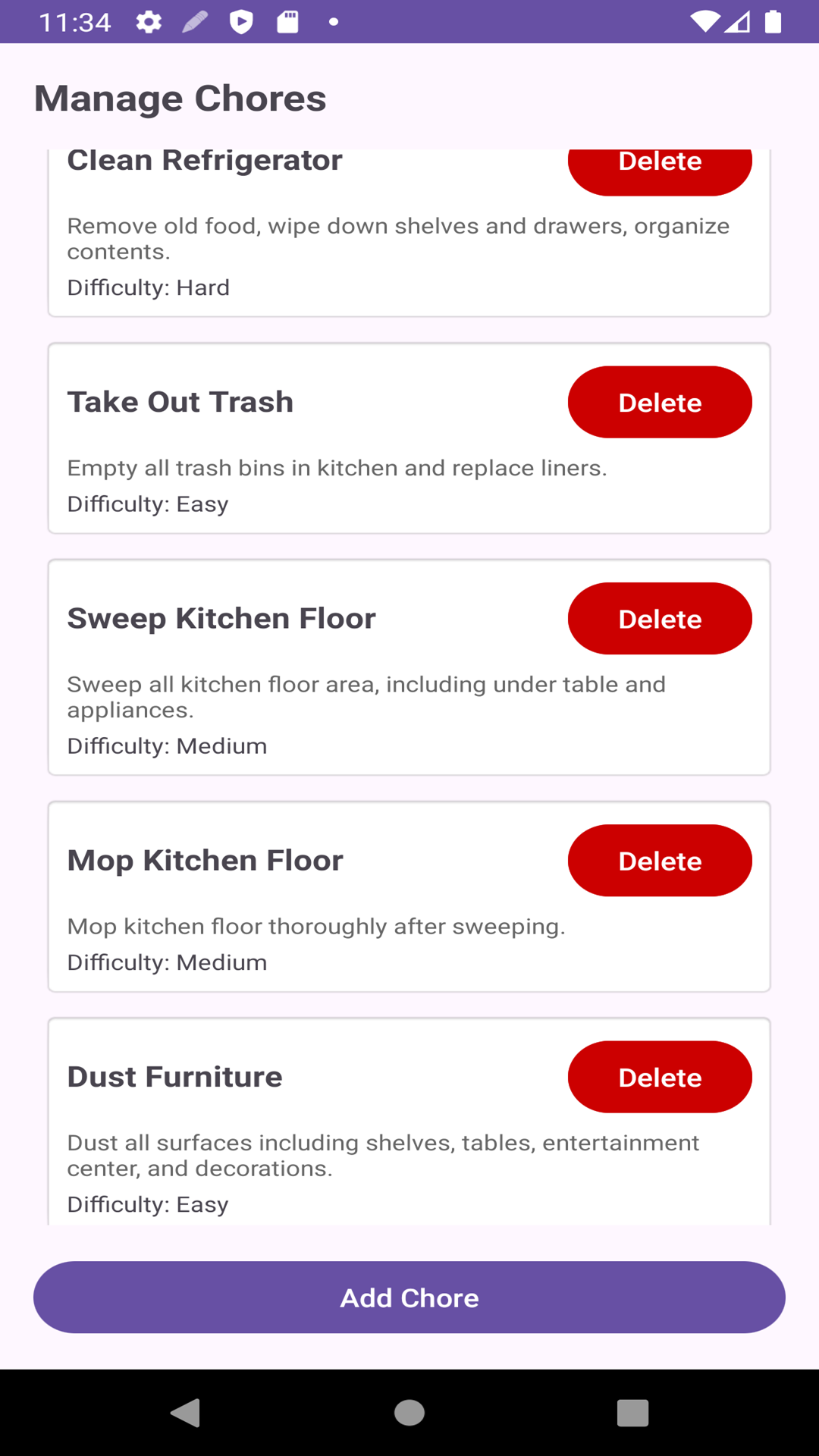Tap the Add Chore button
This screenshot has width=819, height=1456.
pos(409,1298)
